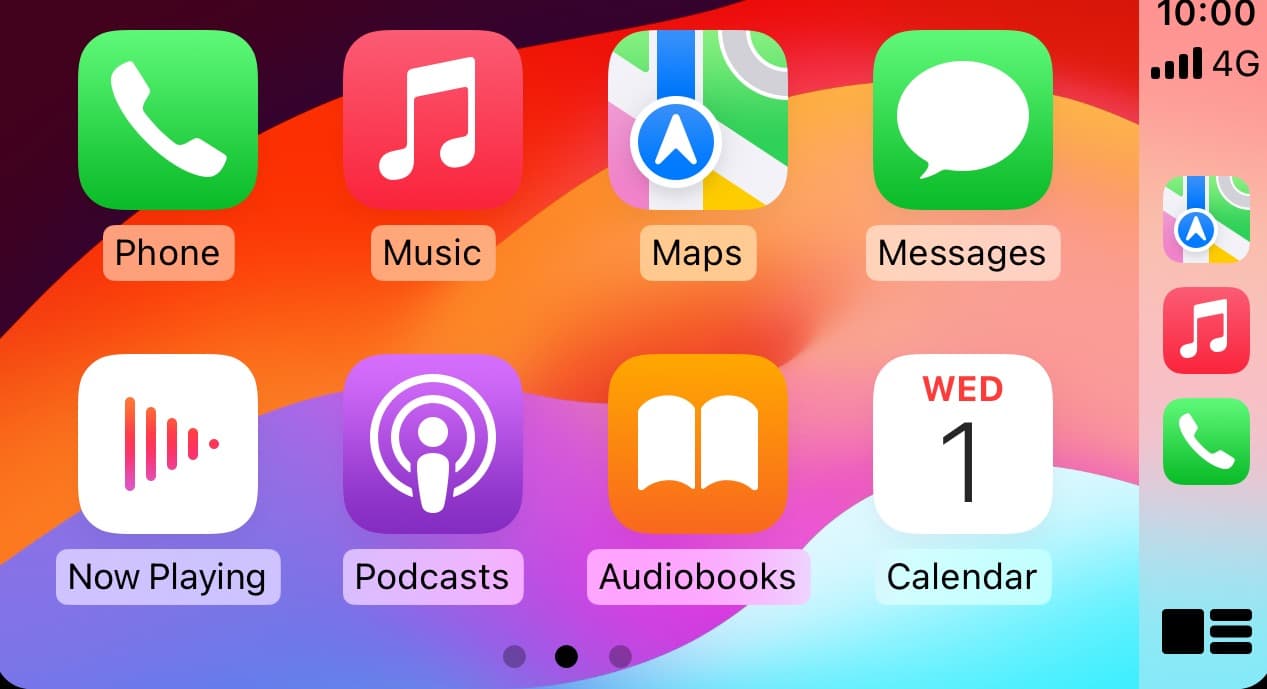Open the Audiobooks app
Image resolution: width=1267 pixels, height=689 pixels.
pos(697,444)
